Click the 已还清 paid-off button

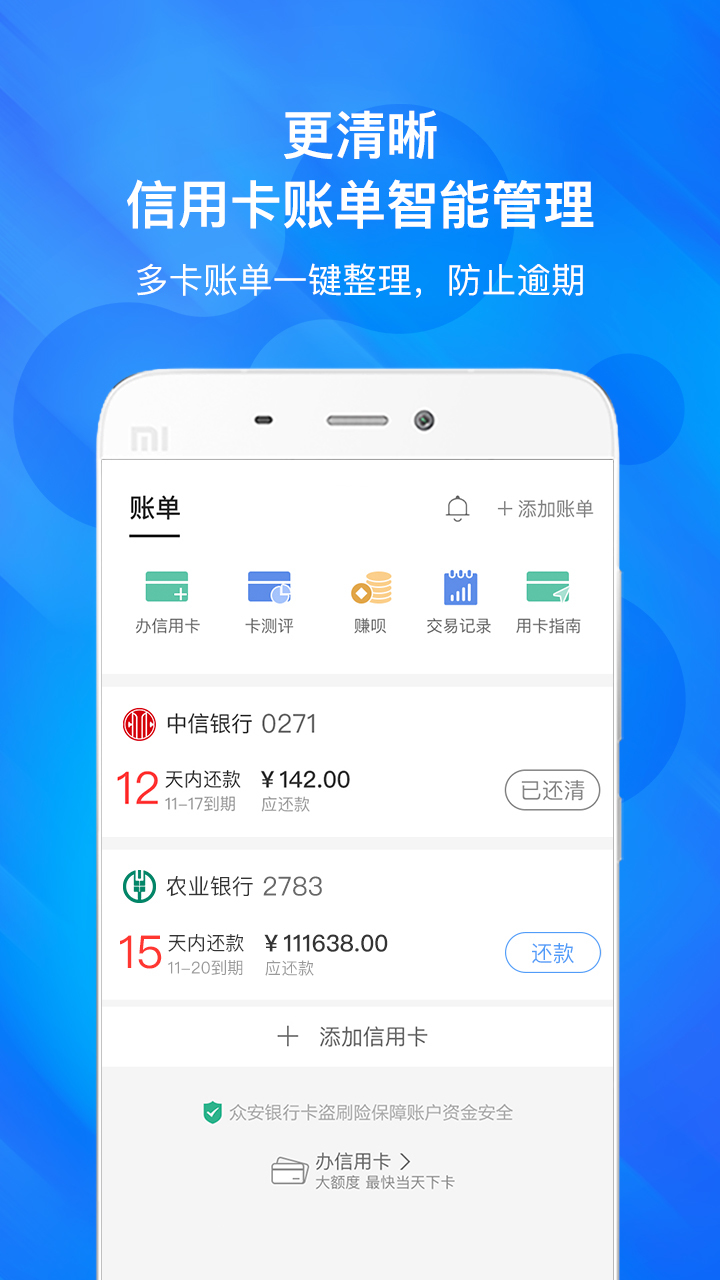552,790
